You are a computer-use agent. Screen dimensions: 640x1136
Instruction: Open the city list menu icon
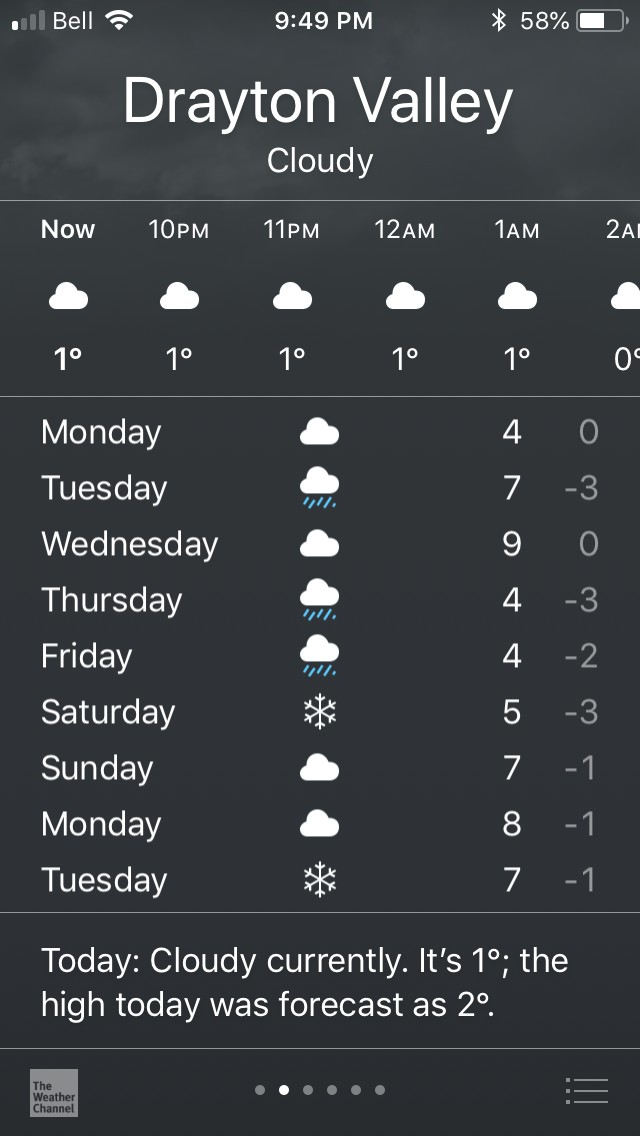pos(586,1090)
